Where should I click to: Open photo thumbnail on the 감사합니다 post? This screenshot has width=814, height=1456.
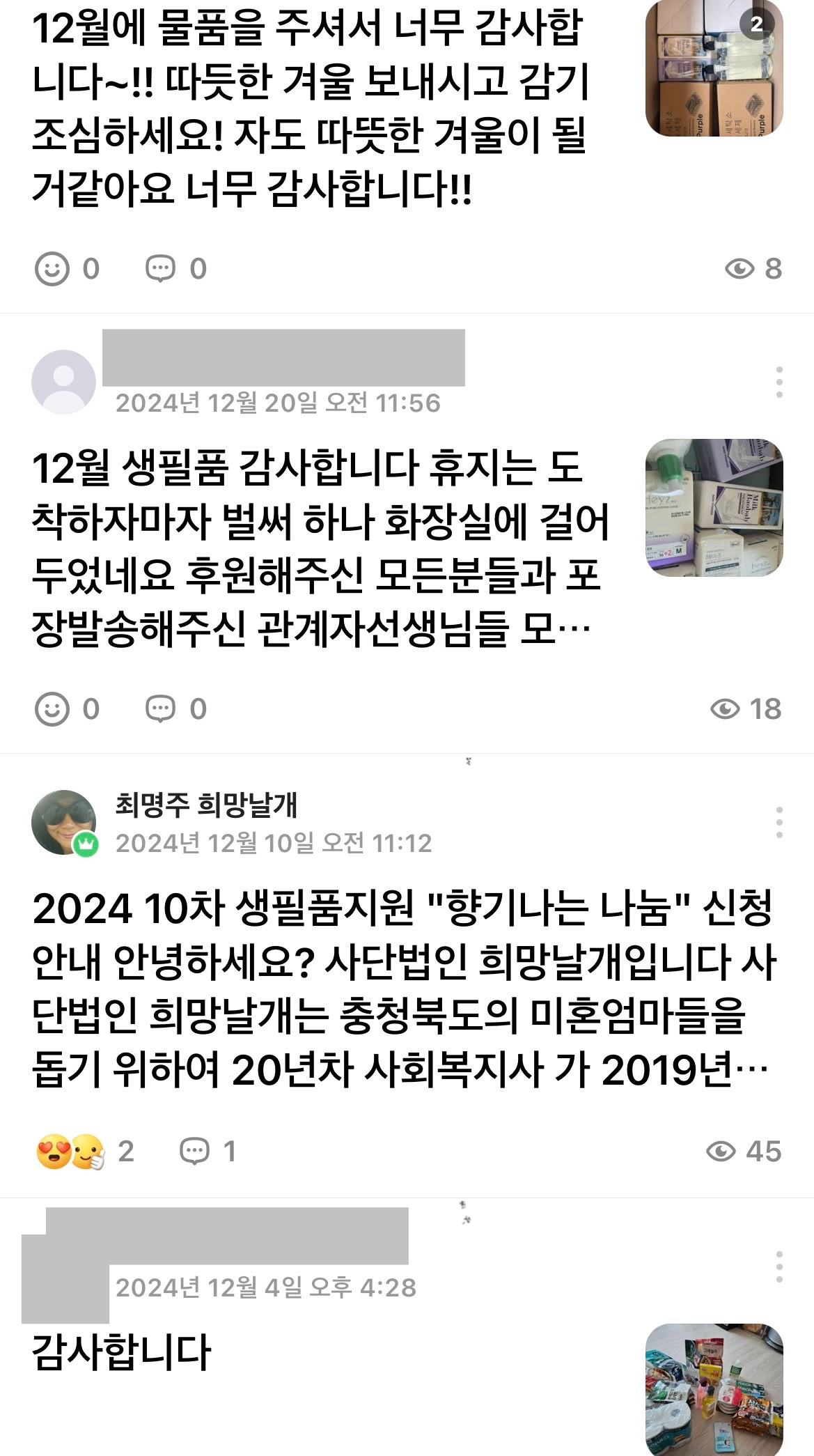pyautogui.click(x=714, y=1390)
